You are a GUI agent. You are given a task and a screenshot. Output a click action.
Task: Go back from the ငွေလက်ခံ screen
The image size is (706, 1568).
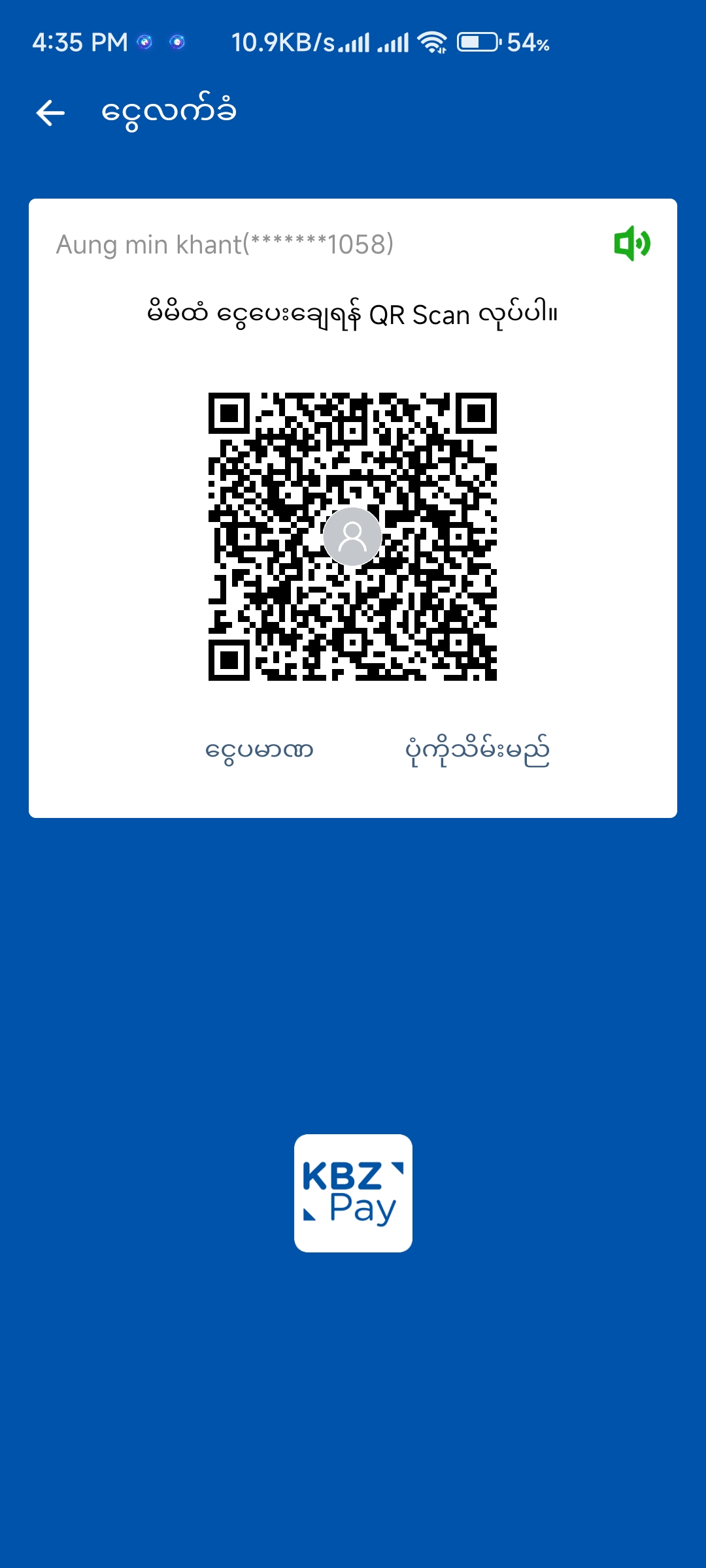(x=50, y=113)
